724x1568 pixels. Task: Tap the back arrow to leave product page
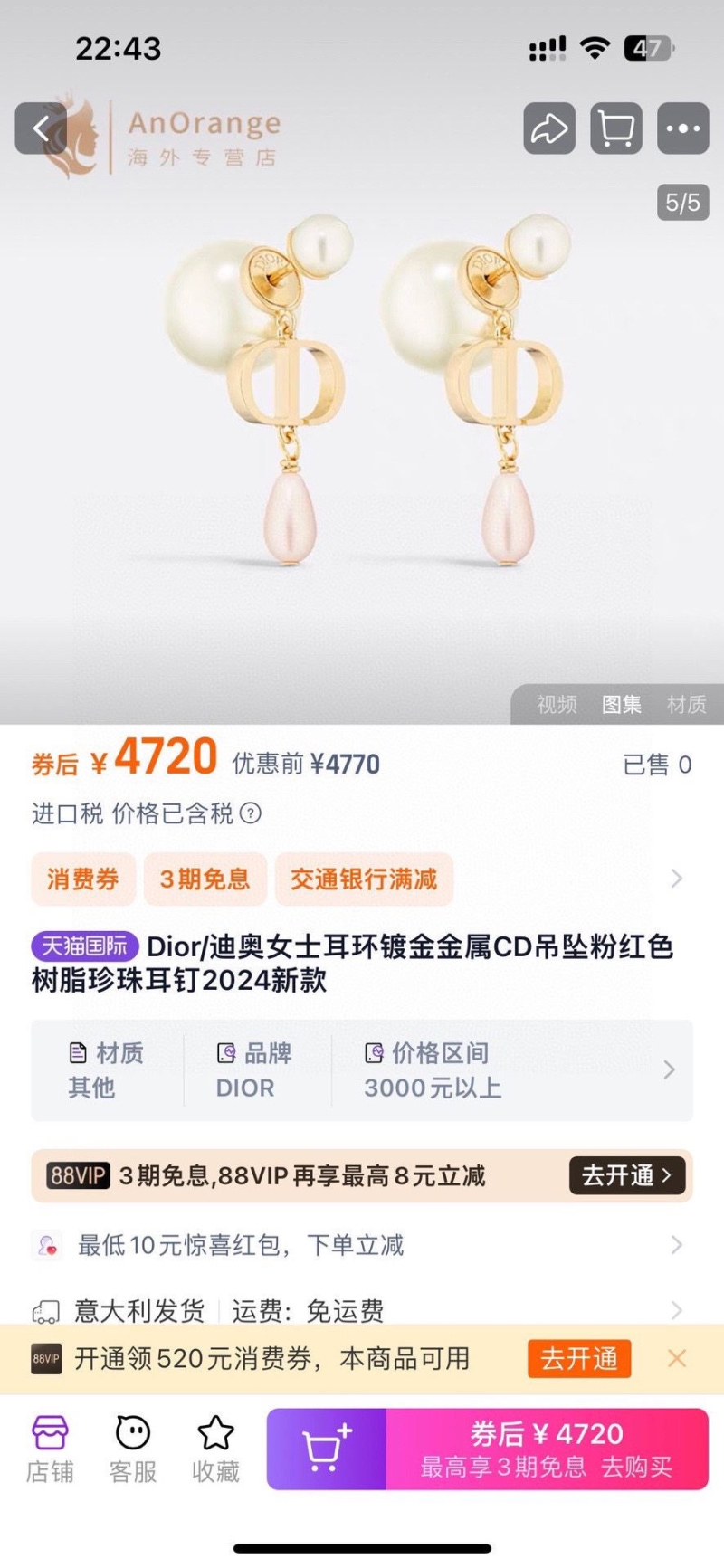[39, 128]
